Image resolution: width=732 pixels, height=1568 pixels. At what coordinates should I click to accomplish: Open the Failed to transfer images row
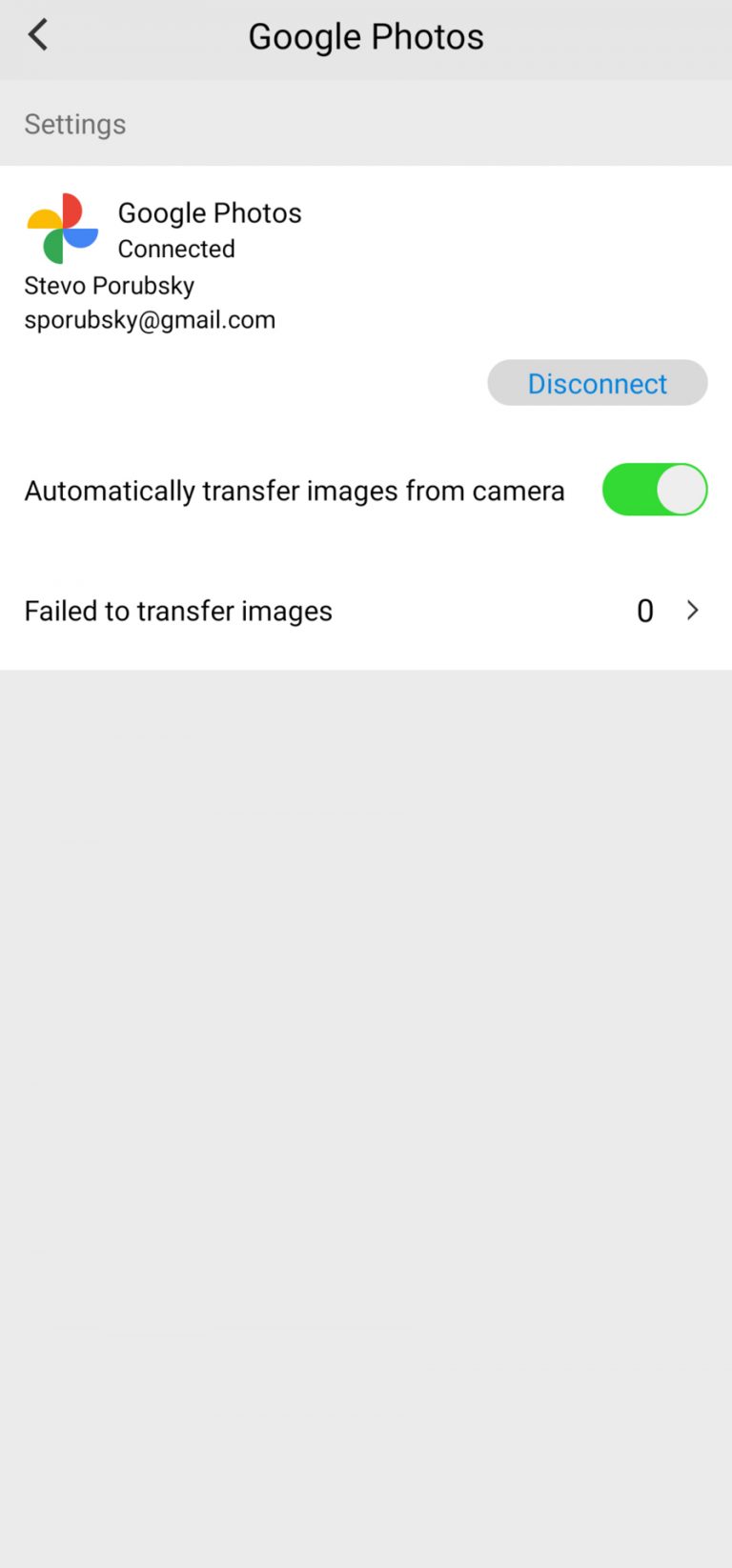pyautogui.click(x=366, y=611)
